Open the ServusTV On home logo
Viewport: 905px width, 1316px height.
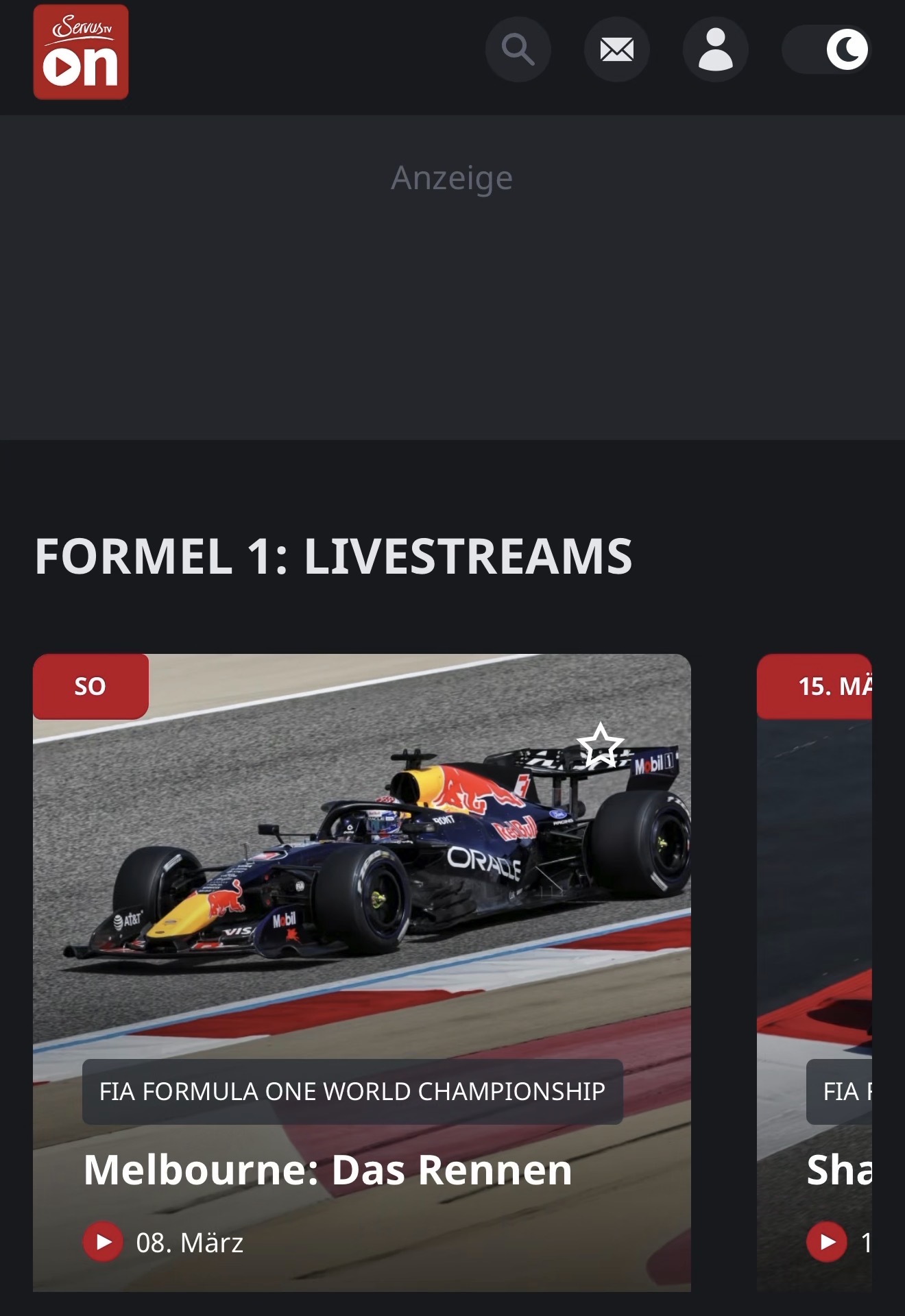click(81, 52)
